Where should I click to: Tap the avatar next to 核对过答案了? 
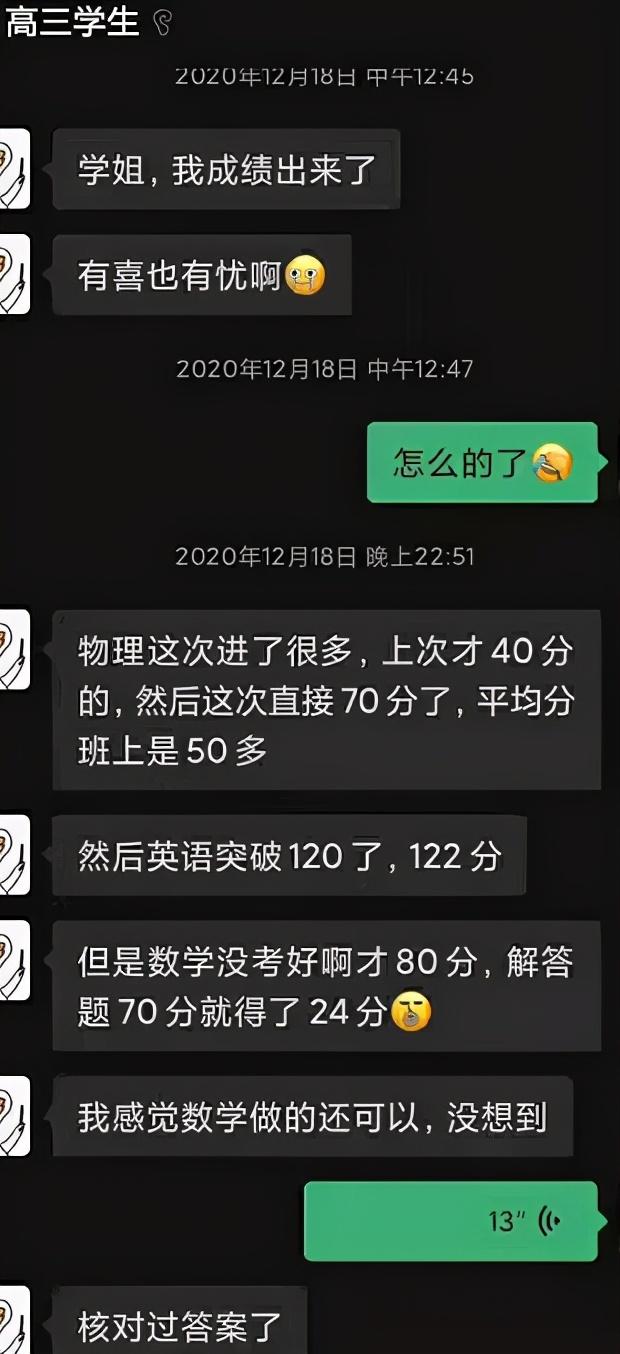coord(13,1320)
